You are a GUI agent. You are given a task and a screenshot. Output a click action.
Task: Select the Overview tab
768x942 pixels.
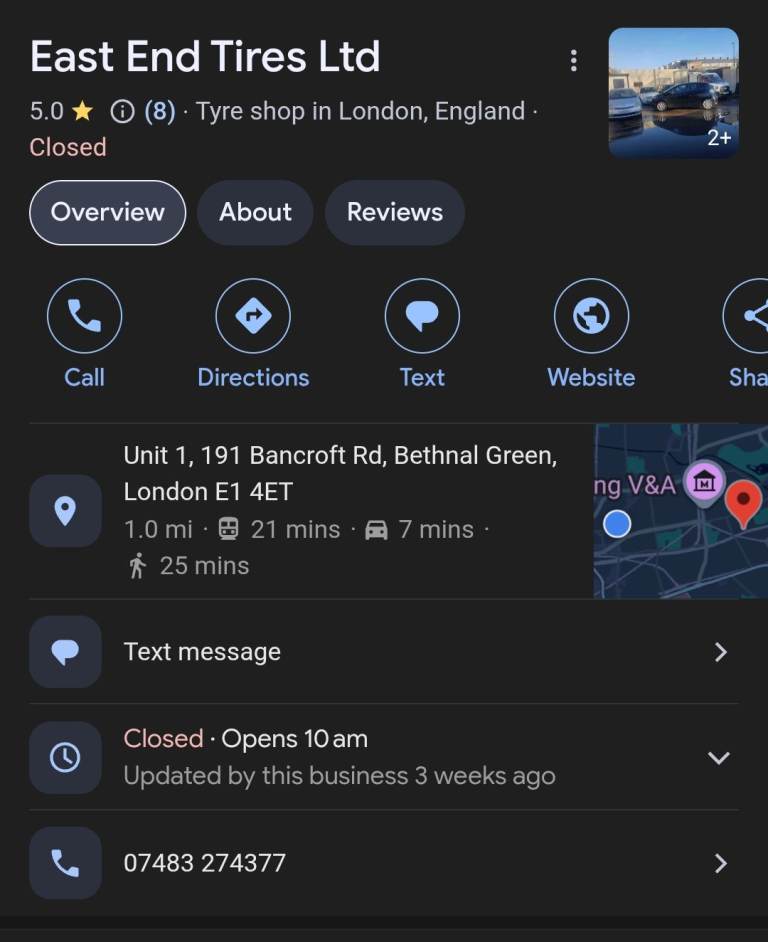(107, 212)
